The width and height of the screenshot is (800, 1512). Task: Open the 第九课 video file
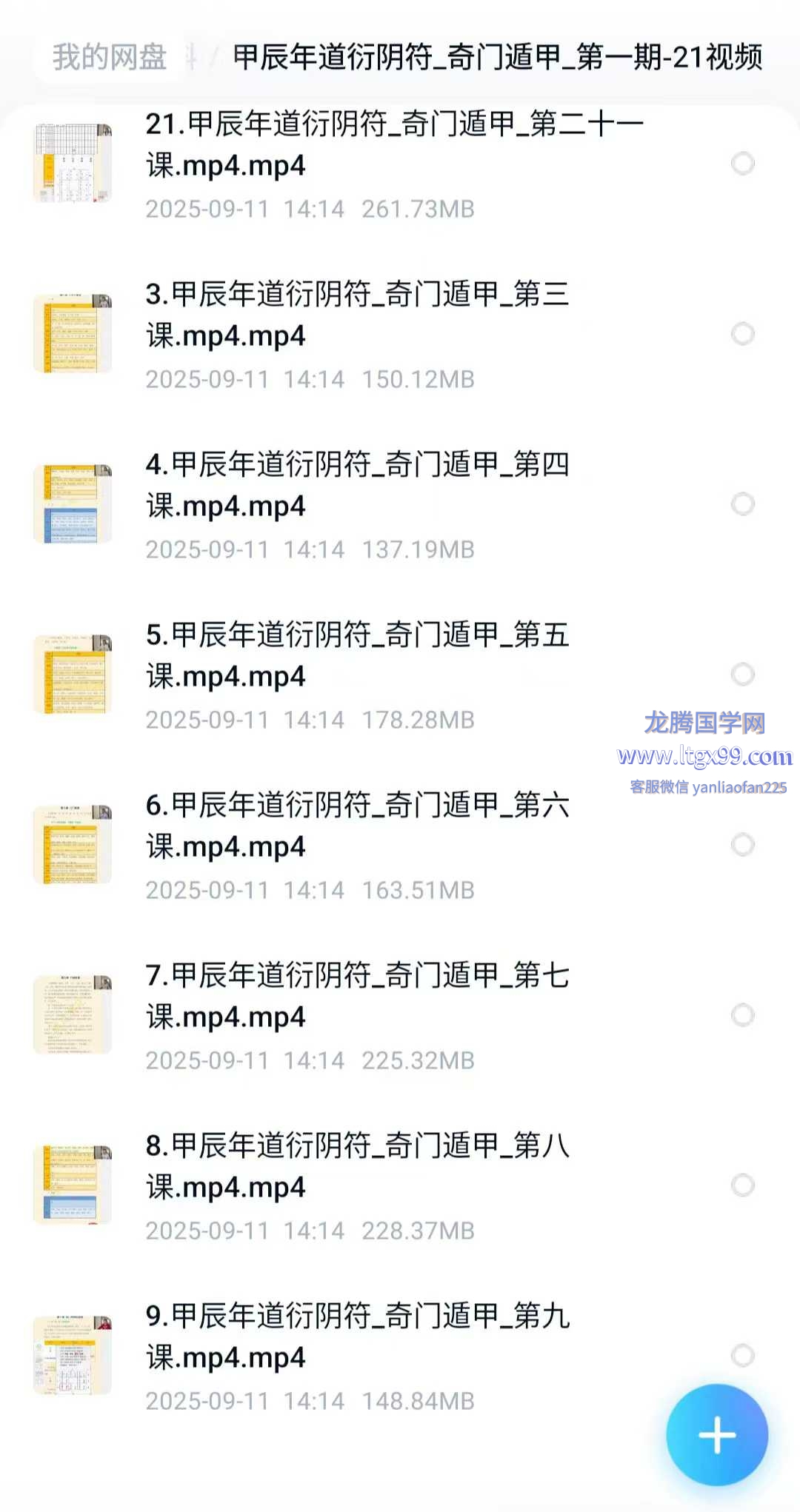pos(357,1337)
